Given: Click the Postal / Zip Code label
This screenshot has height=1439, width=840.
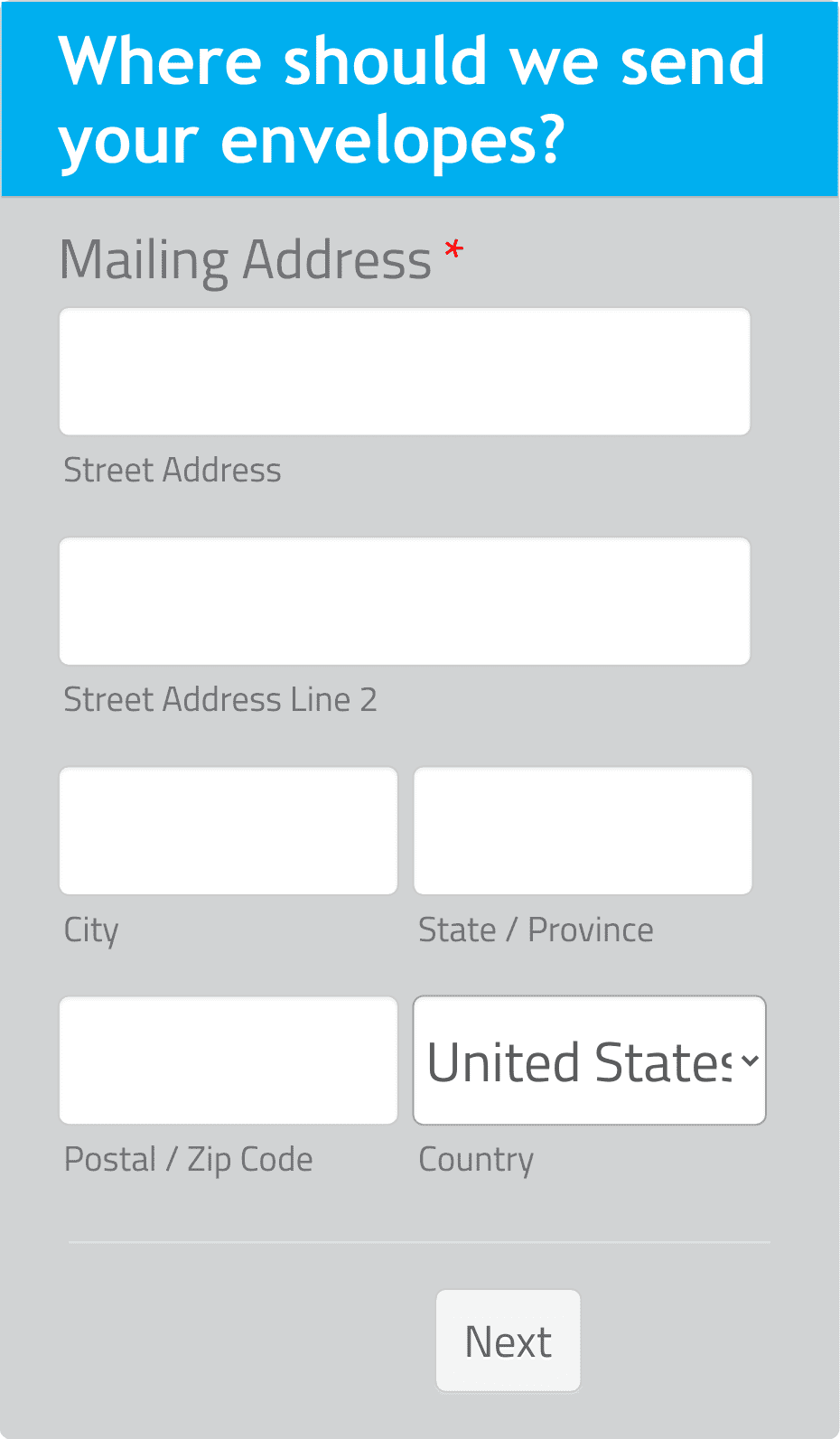Looking at the screenshot, I should [x=188, y=1159].
